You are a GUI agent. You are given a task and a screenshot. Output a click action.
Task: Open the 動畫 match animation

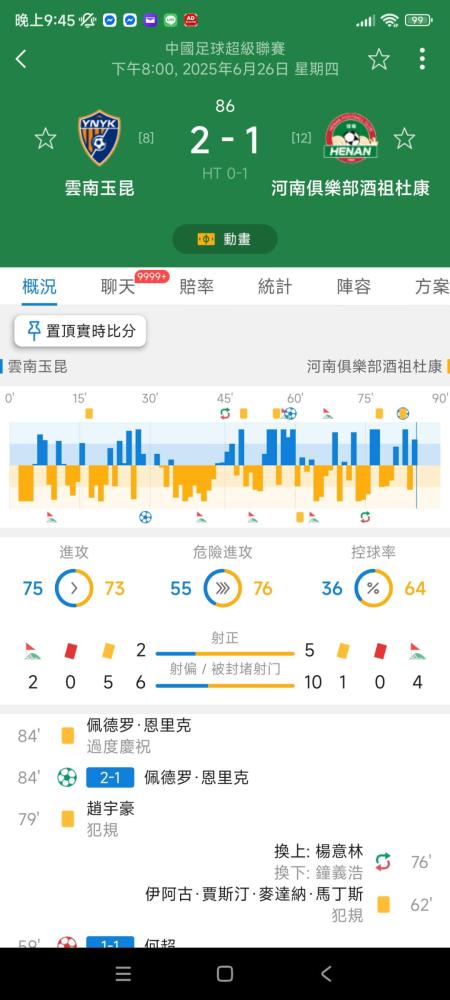(x=225, y=239)
